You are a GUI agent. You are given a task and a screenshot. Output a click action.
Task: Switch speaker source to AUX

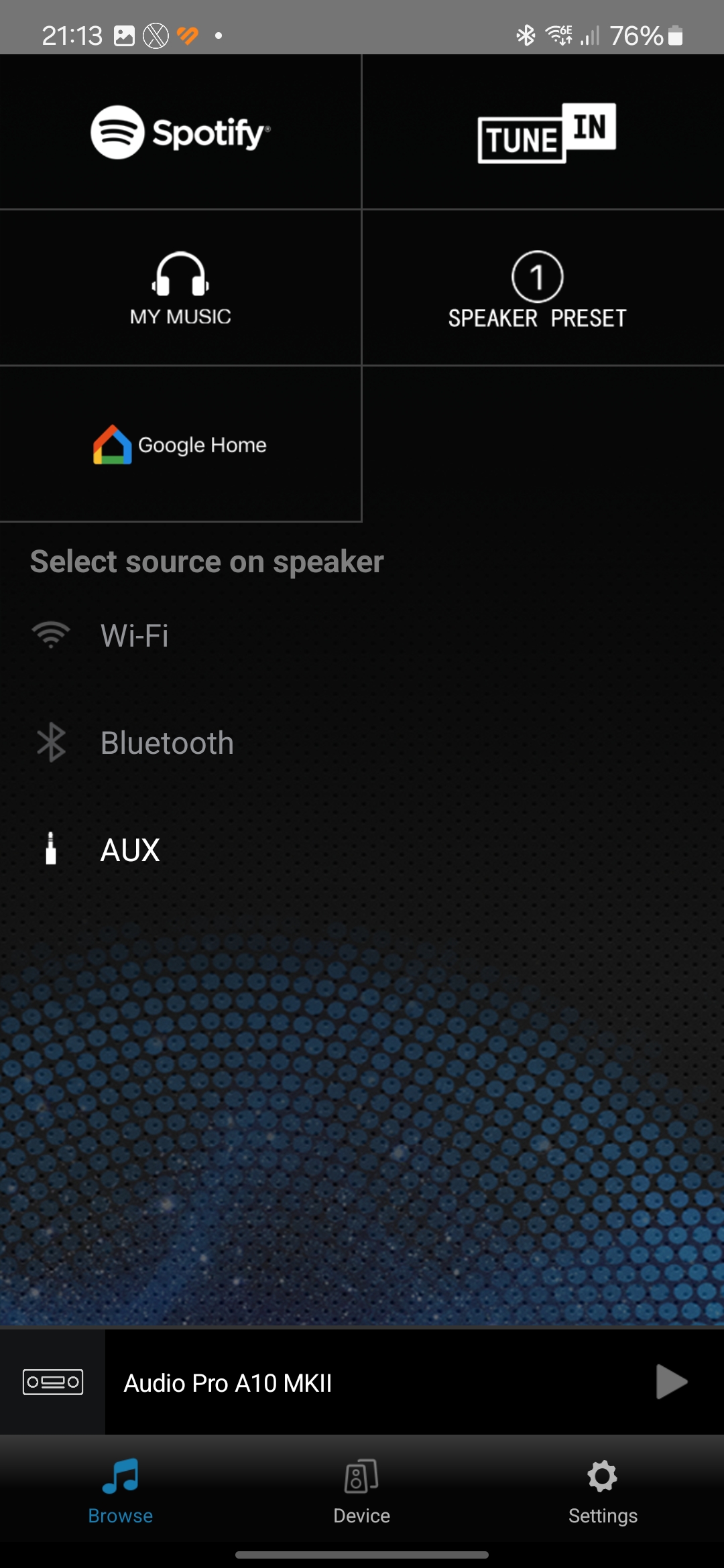click(362, 850)
